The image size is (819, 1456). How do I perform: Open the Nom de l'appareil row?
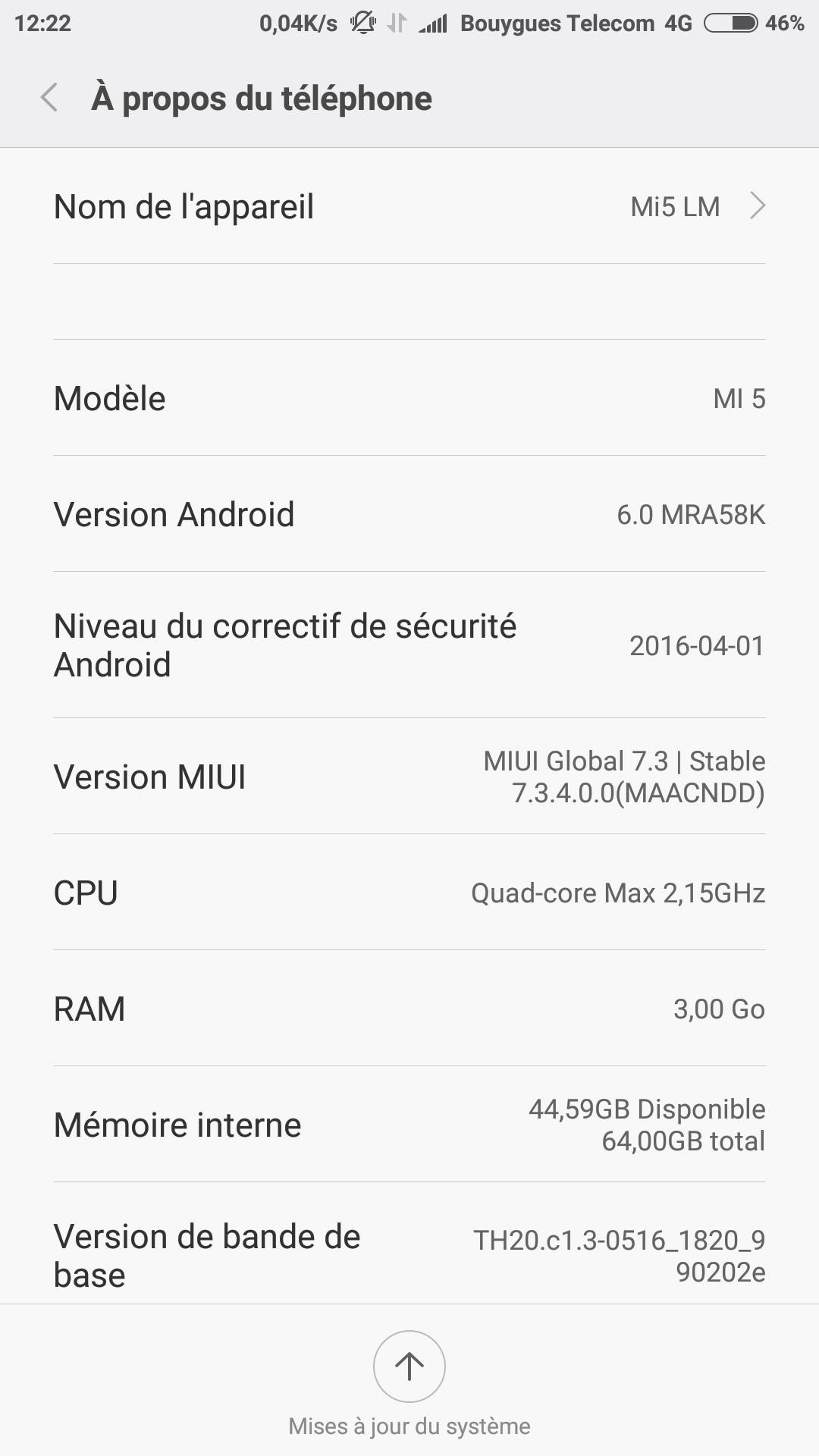[409, 206]
